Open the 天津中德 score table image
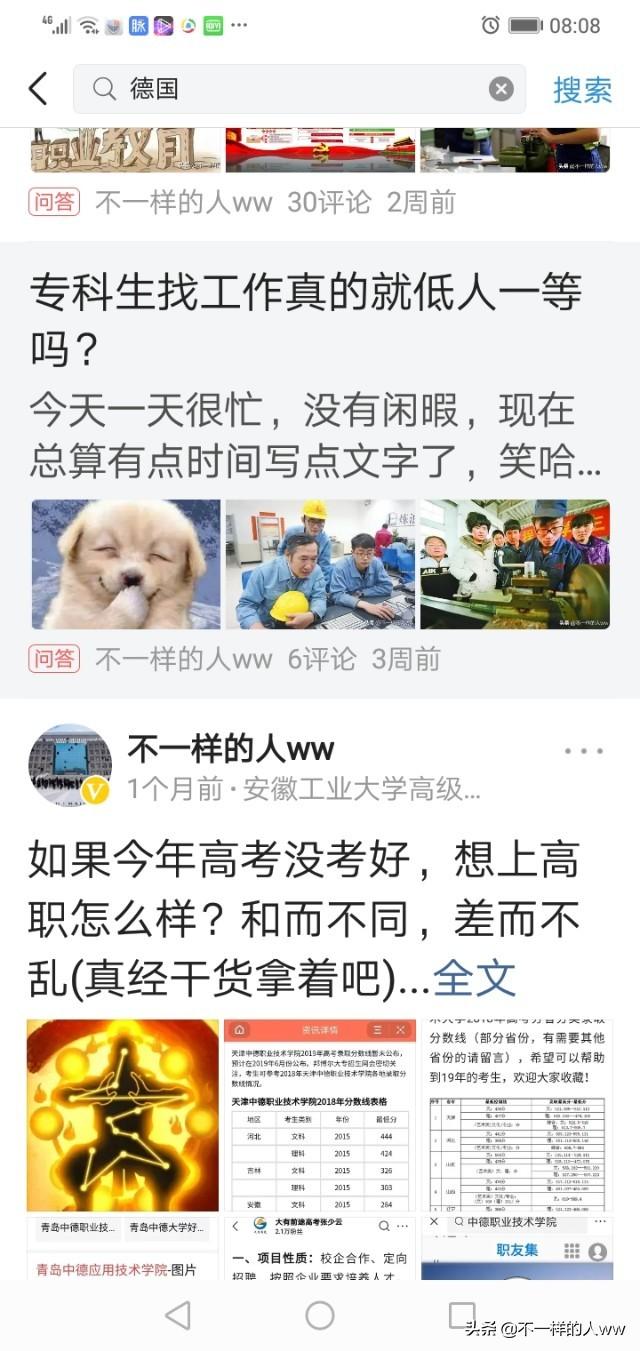Screen dimensions: 640x1351 319,1115
